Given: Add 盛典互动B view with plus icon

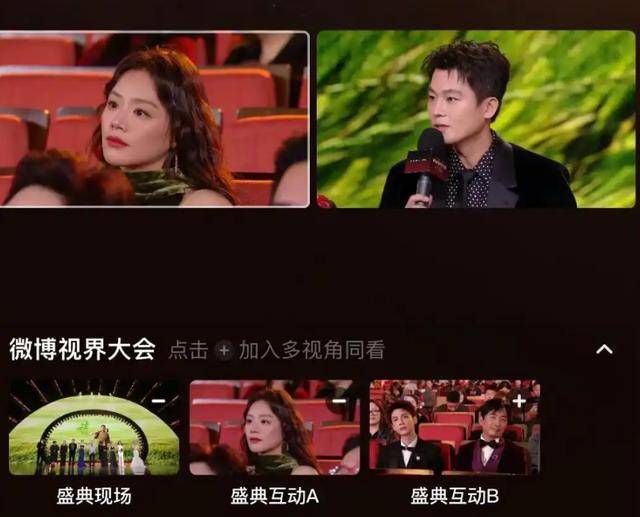Looking at the screenshot, I should tap(518, 401).
